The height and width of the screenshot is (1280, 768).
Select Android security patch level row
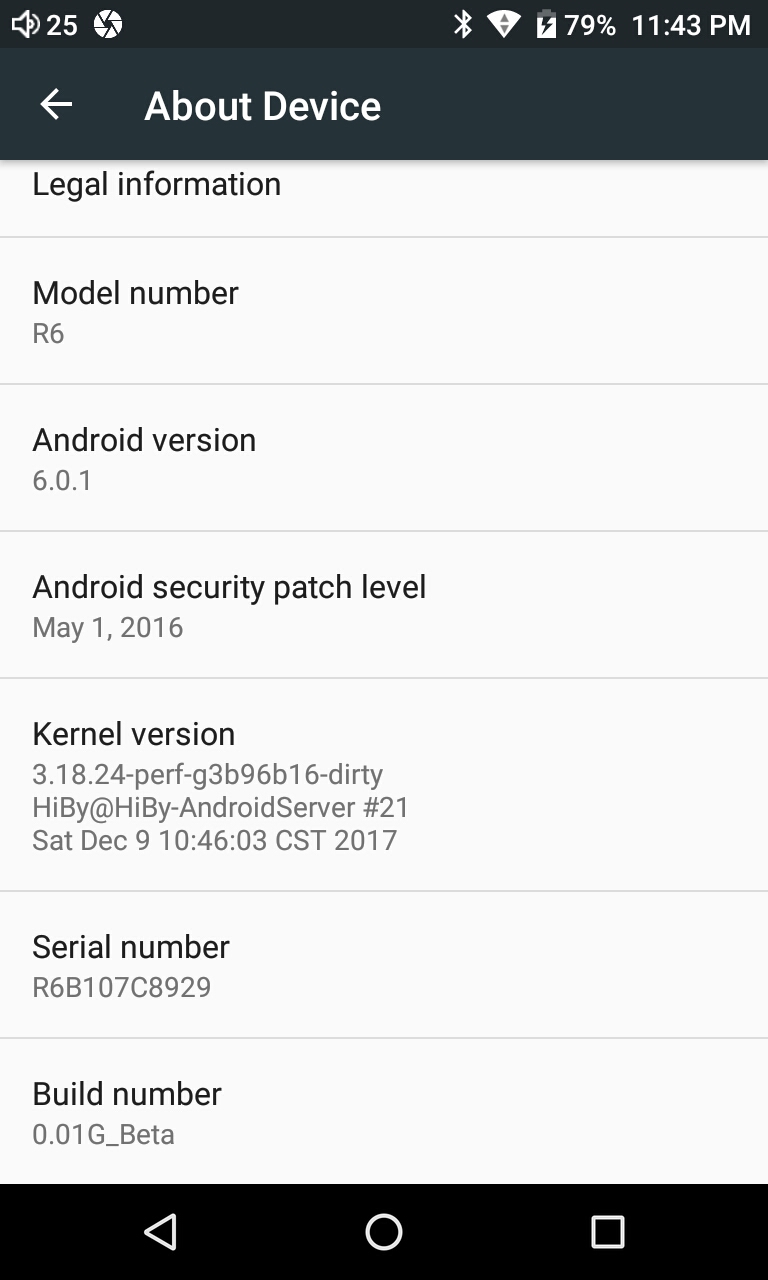click(x=384, y=605)
